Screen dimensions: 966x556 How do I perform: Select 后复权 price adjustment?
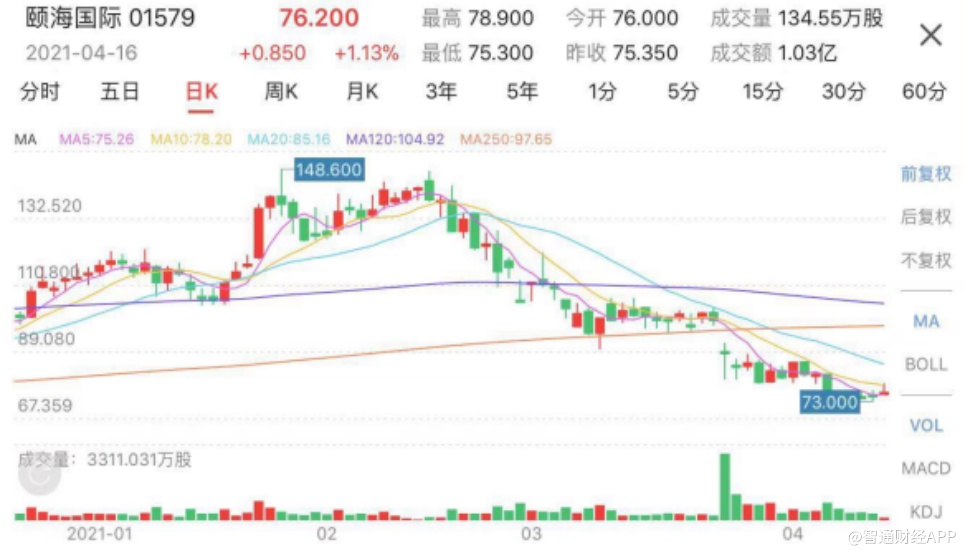(926, 217)
